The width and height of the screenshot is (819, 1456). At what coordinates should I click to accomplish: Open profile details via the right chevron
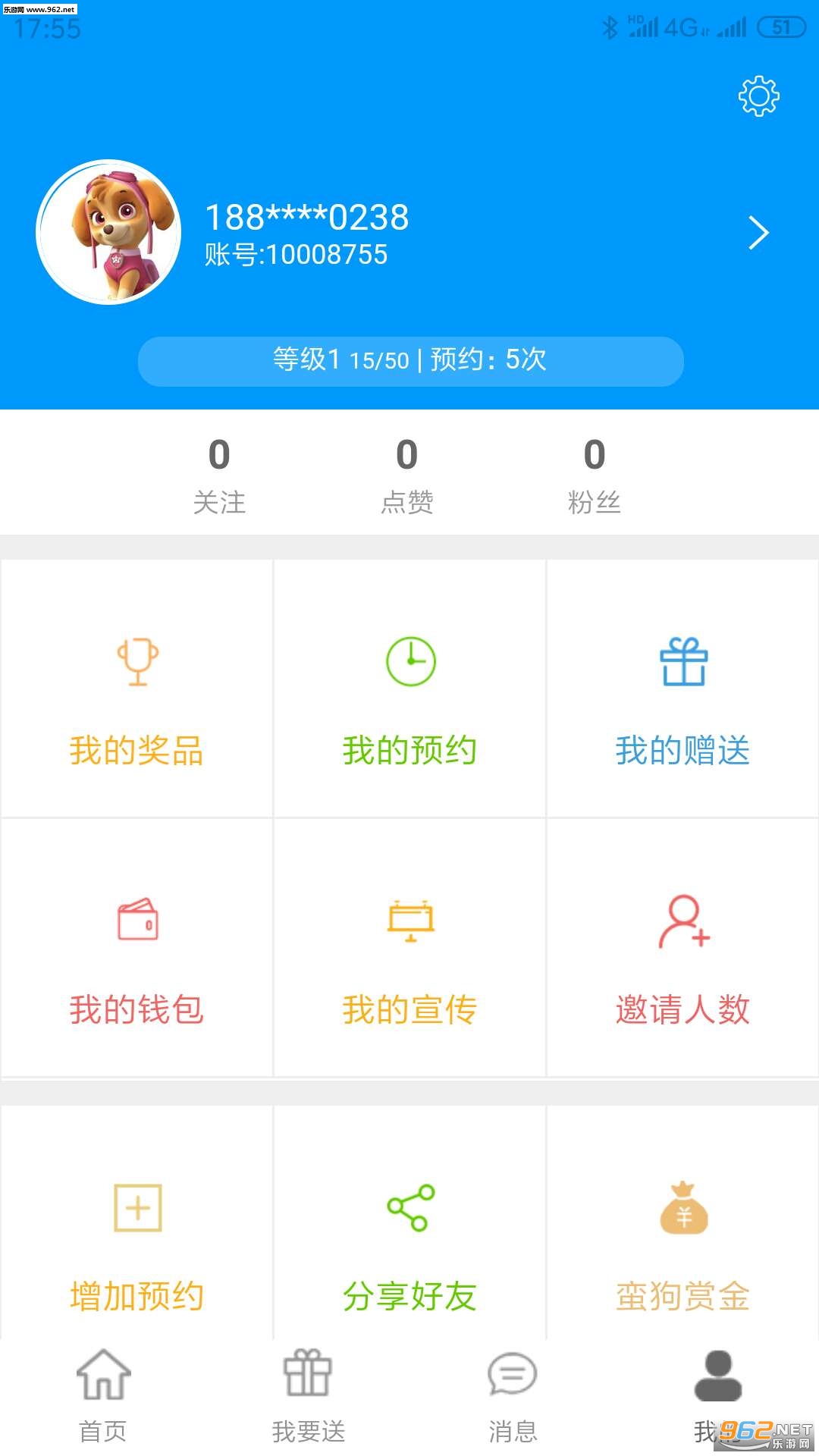(758, 233)
